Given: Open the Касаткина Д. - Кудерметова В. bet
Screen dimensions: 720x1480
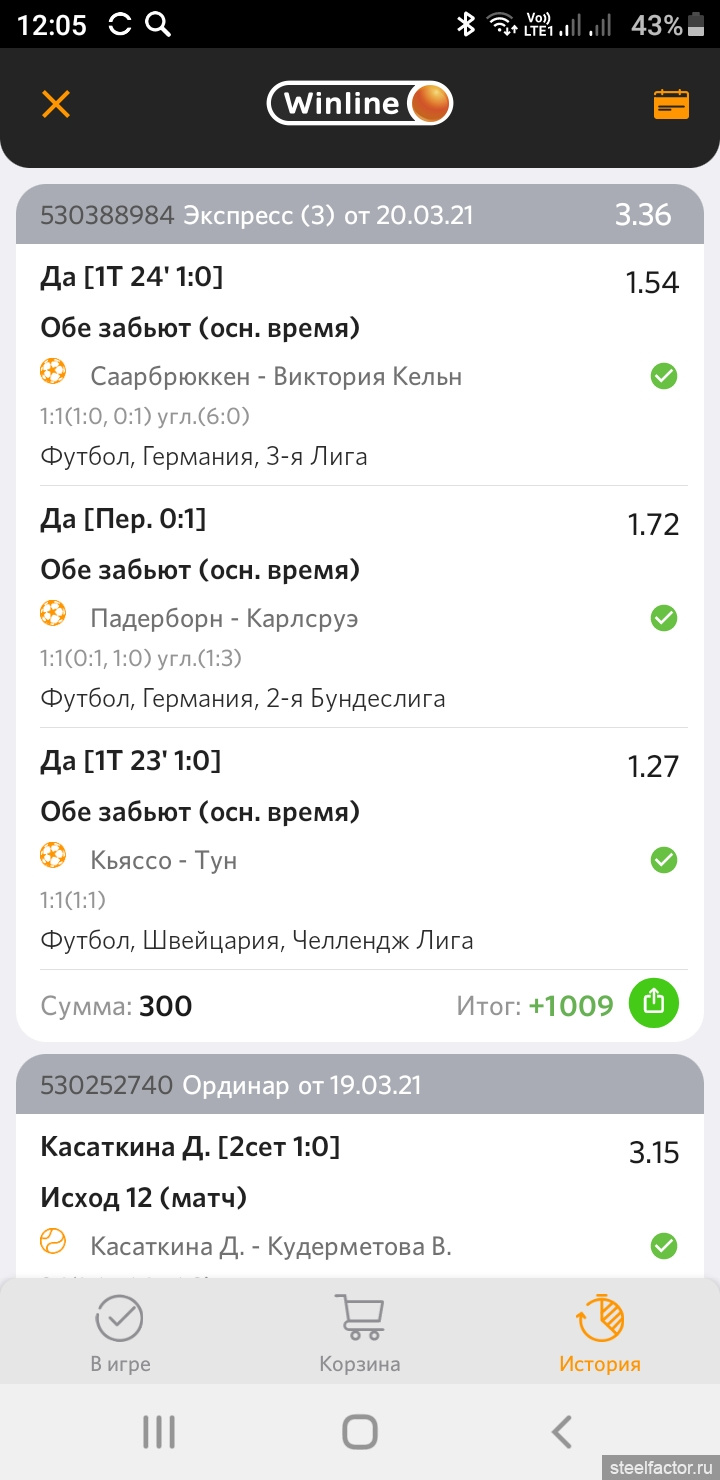Looking at the screenshot, I should [x=271, y=1246].
